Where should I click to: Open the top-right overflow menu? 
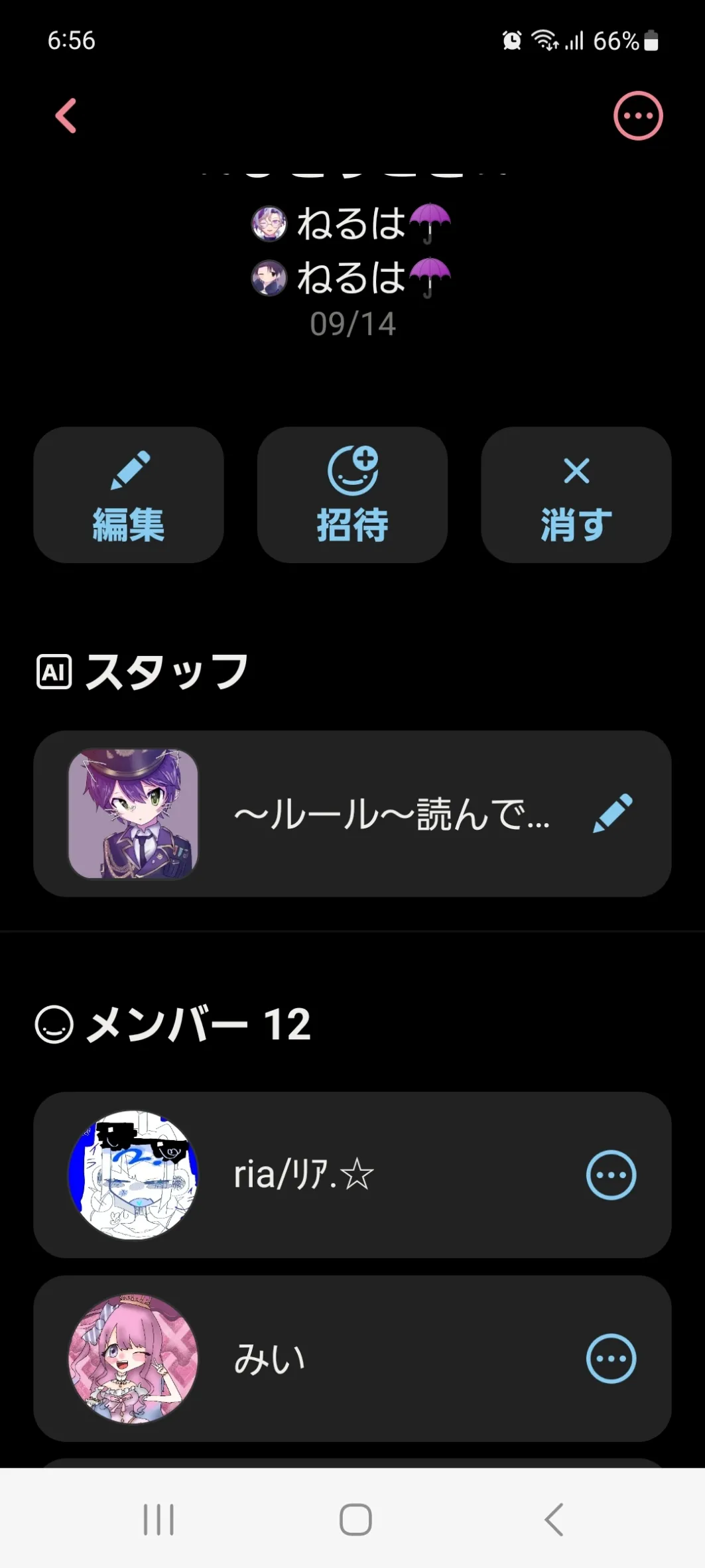pyautogui.click(x=637, y=116)
